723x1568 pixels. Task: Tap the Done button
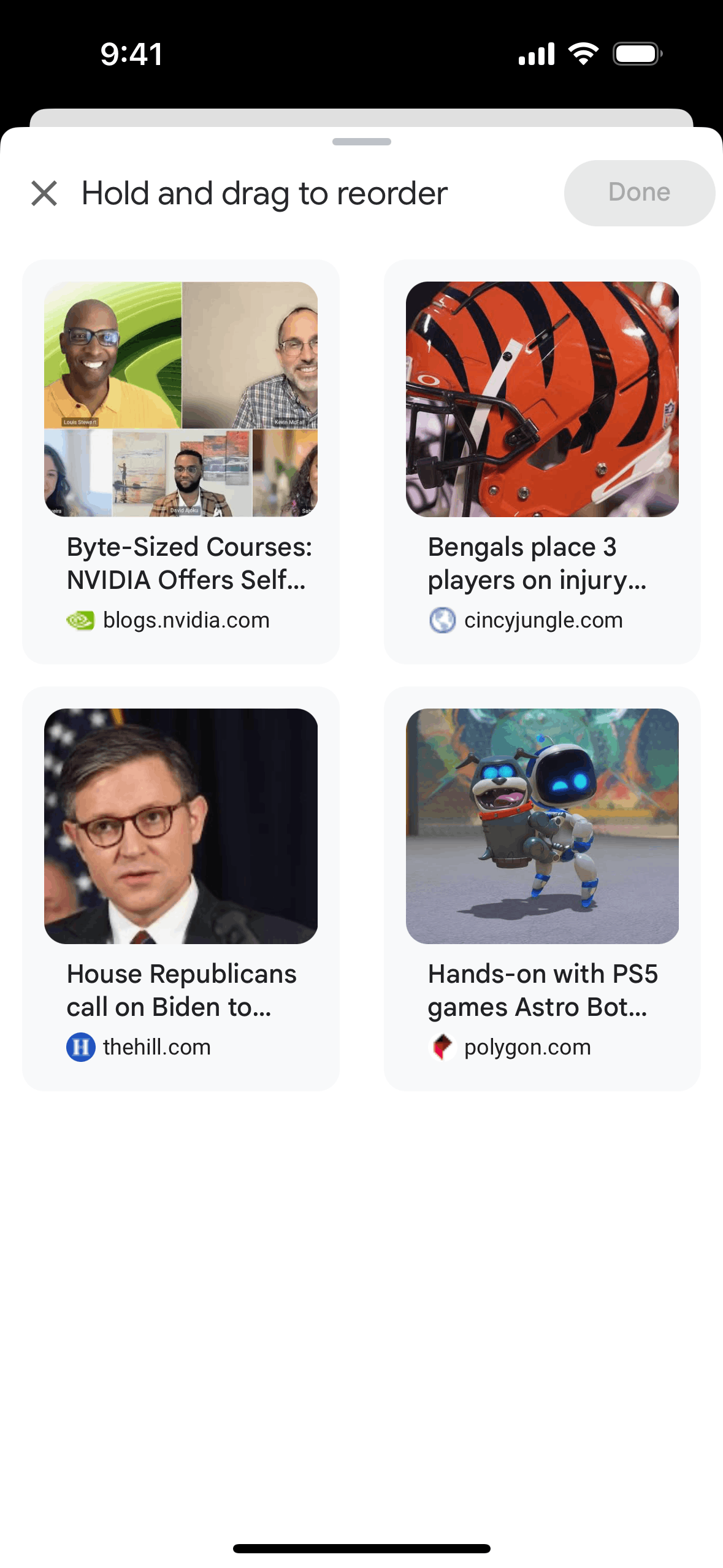(639, 193)
